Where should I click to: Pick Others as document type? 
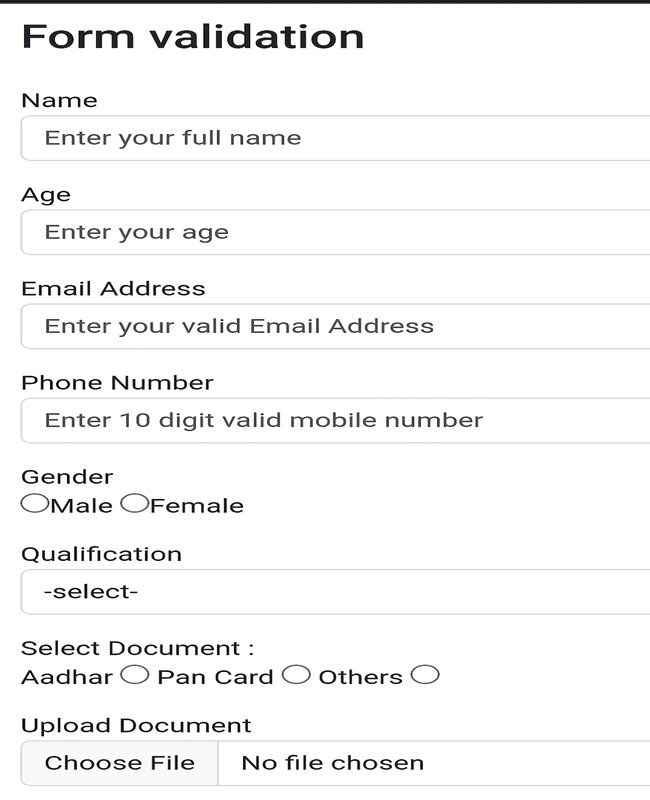(x=425, y=675)
